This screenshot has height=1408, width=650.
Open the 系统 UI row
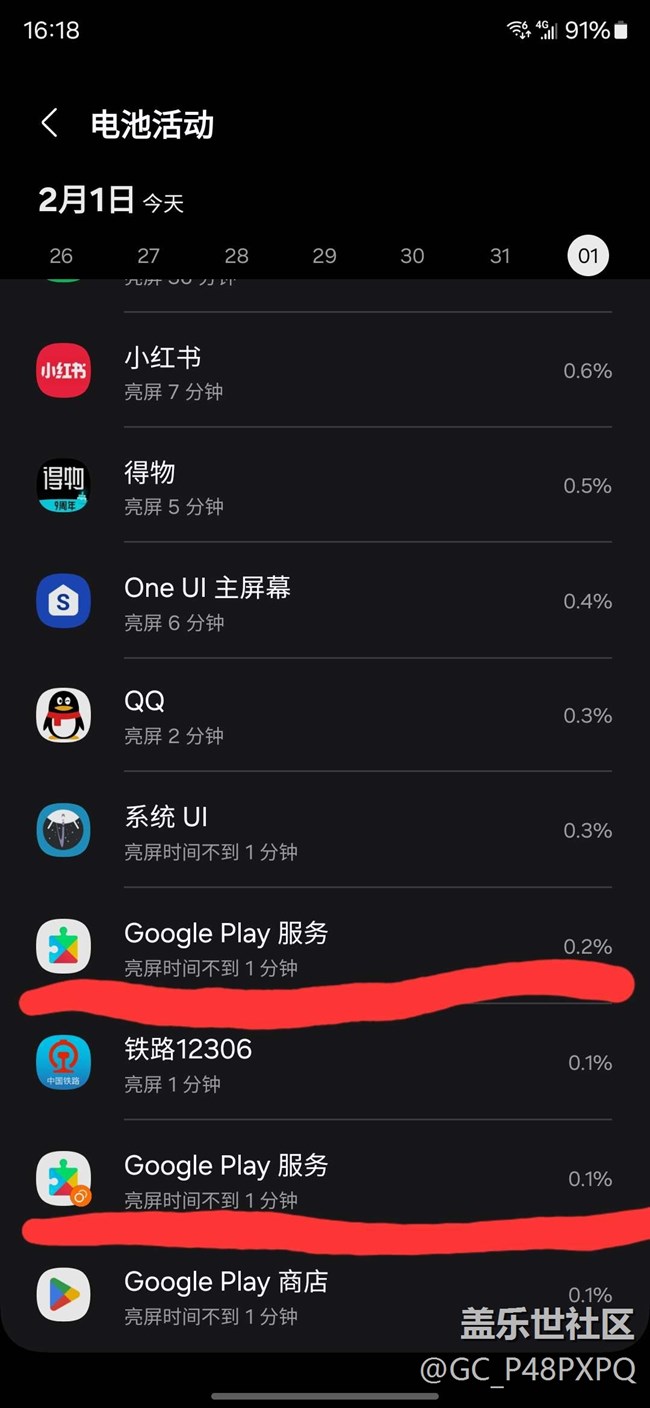(x=325, y=831)
